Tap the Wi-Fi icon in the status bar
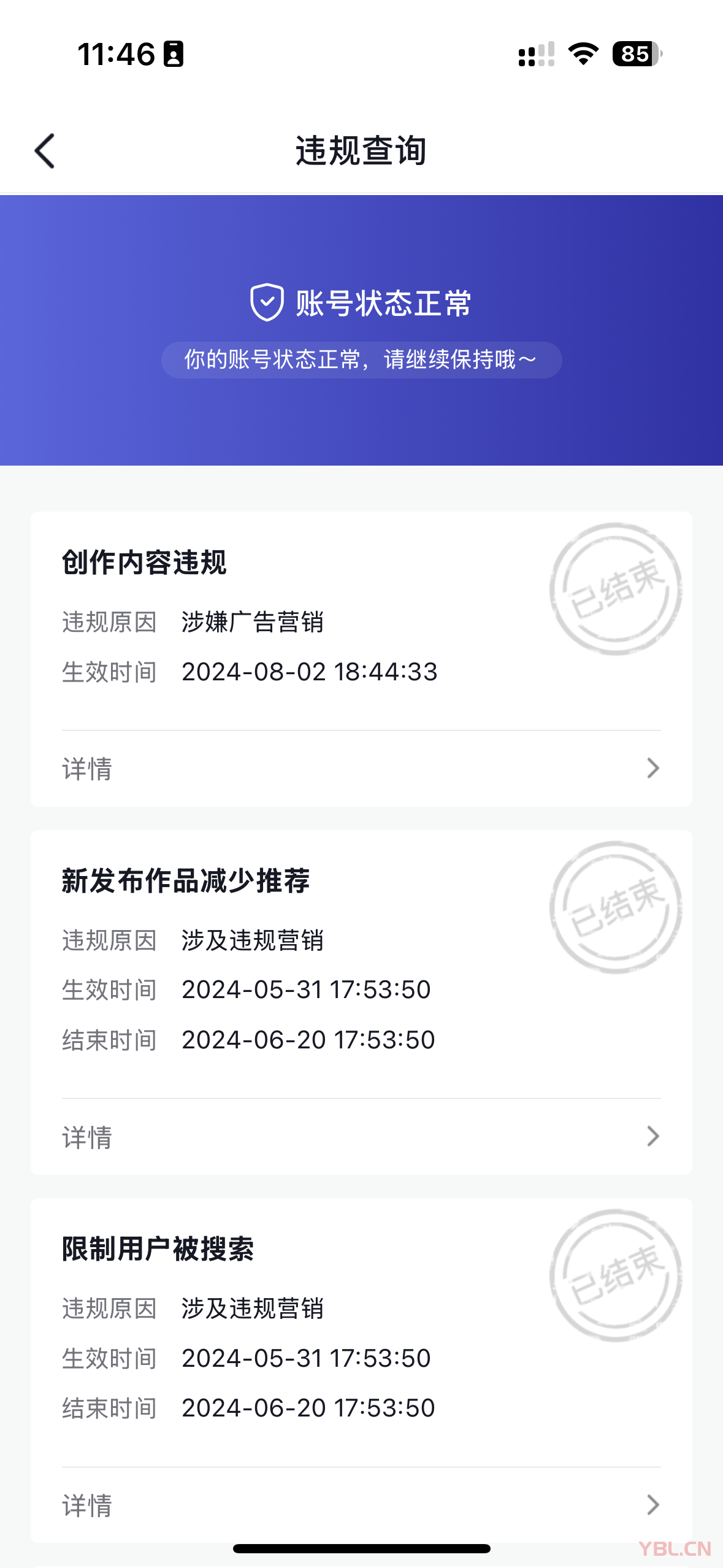This screenshot has height=1568, width=723. click(x=581, y=55)
